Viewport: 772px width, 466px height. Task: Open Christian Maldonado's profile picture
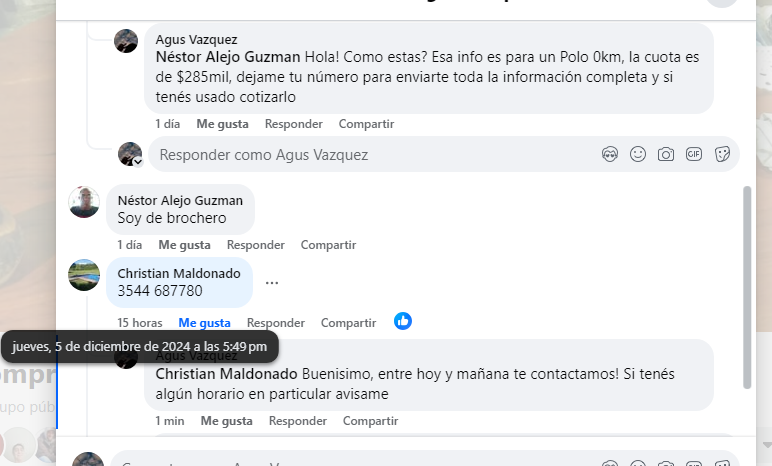tap(84, 275)
